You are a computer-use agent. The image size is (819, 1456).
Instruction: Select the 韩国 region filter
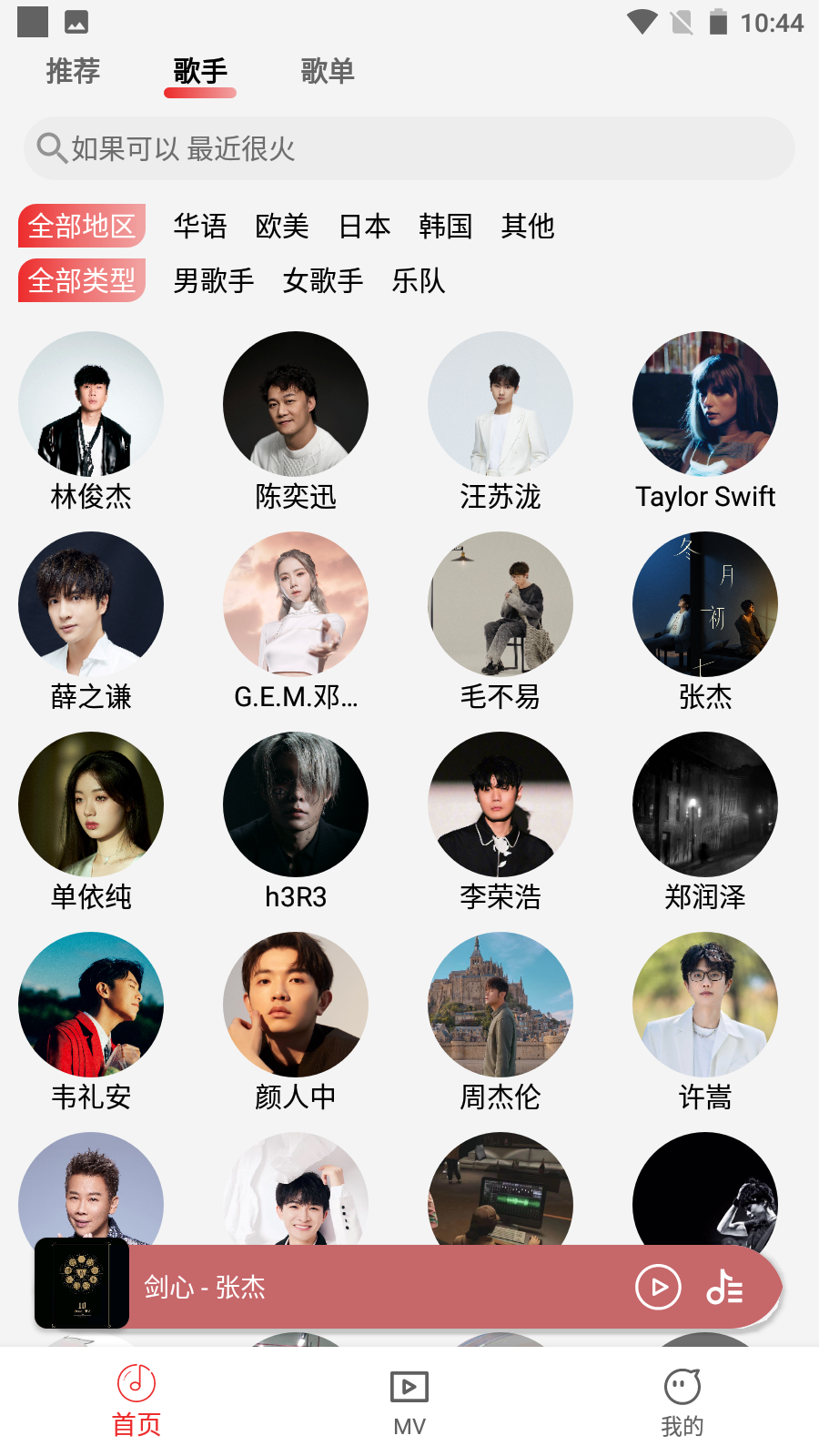tap(445, 226)
